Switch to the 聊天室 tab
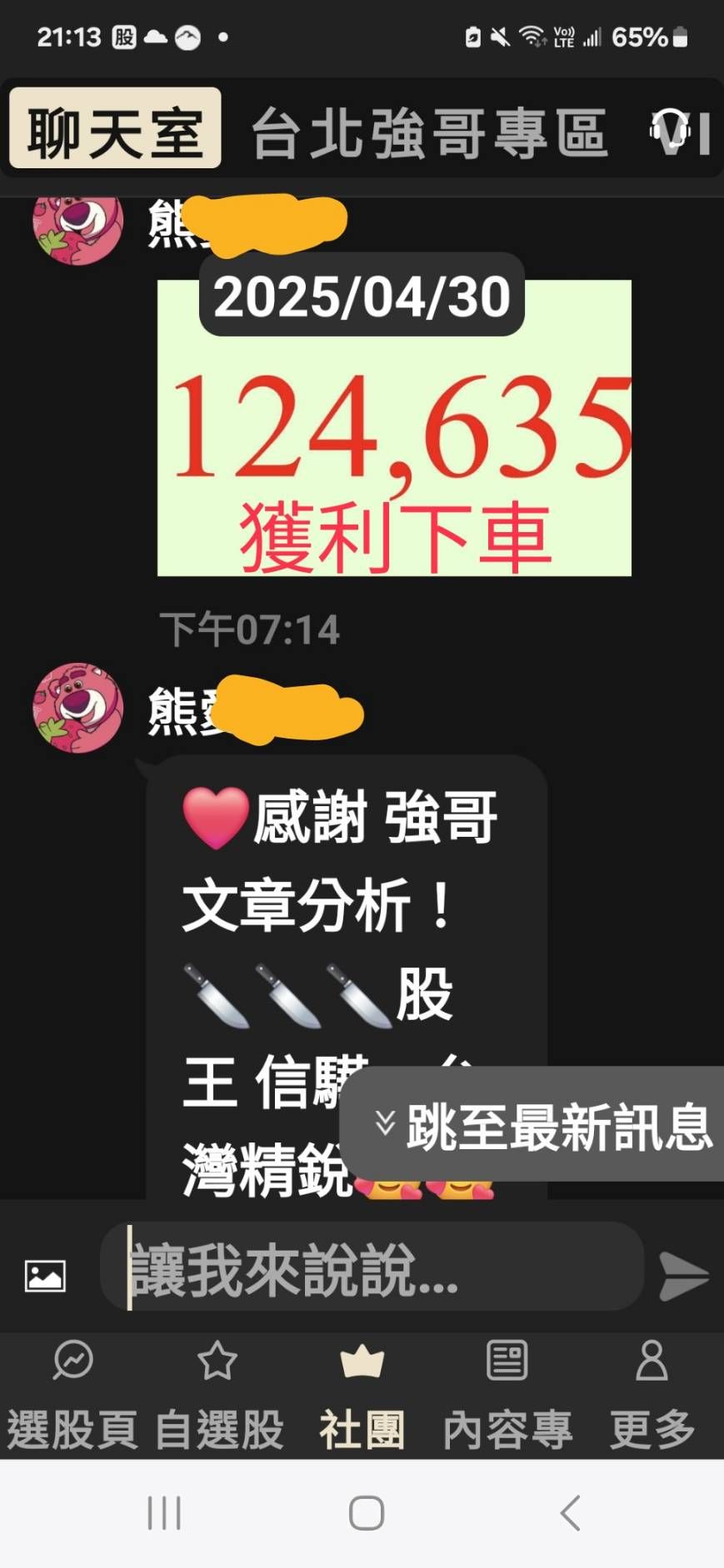 115,129
